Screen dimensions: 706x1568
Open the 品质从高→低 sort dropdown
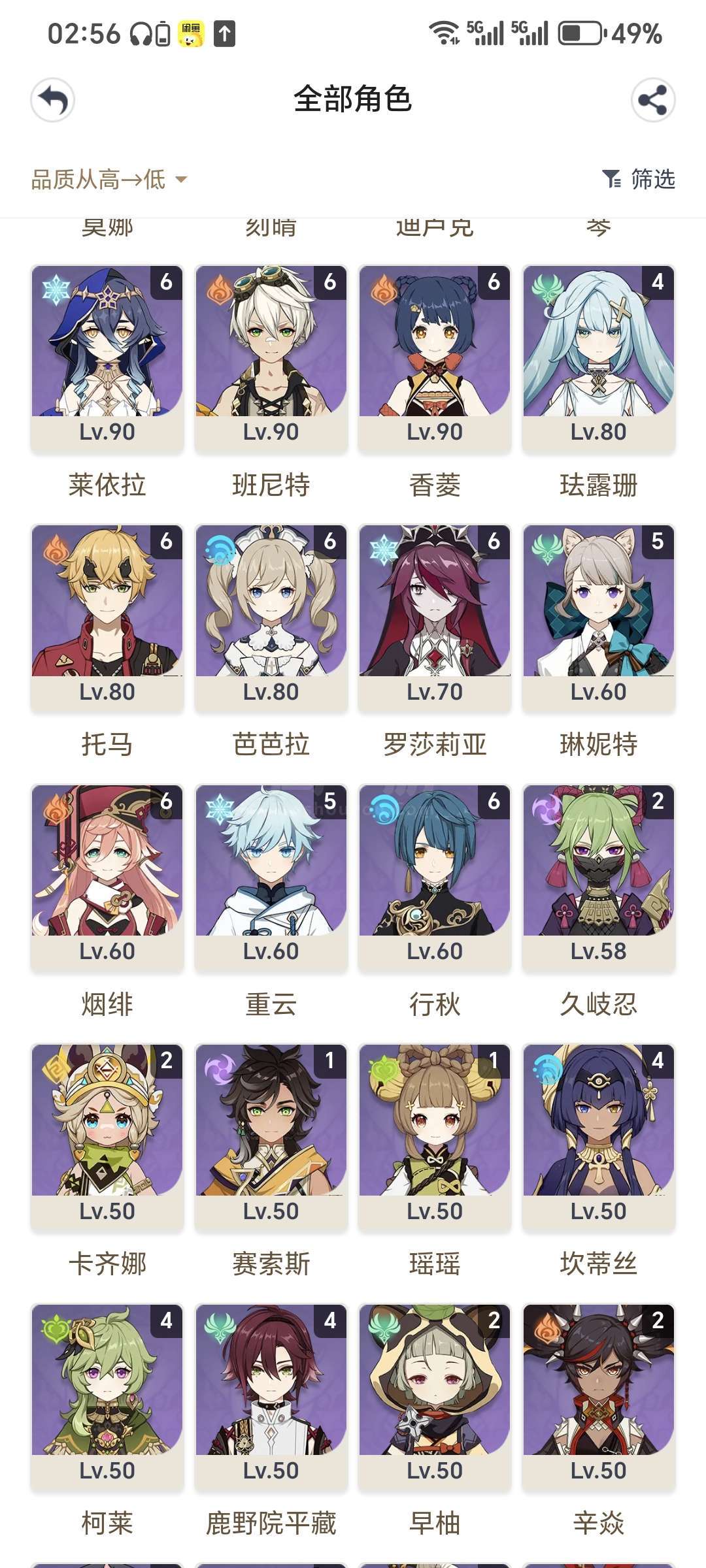click(x=109, y=179)
